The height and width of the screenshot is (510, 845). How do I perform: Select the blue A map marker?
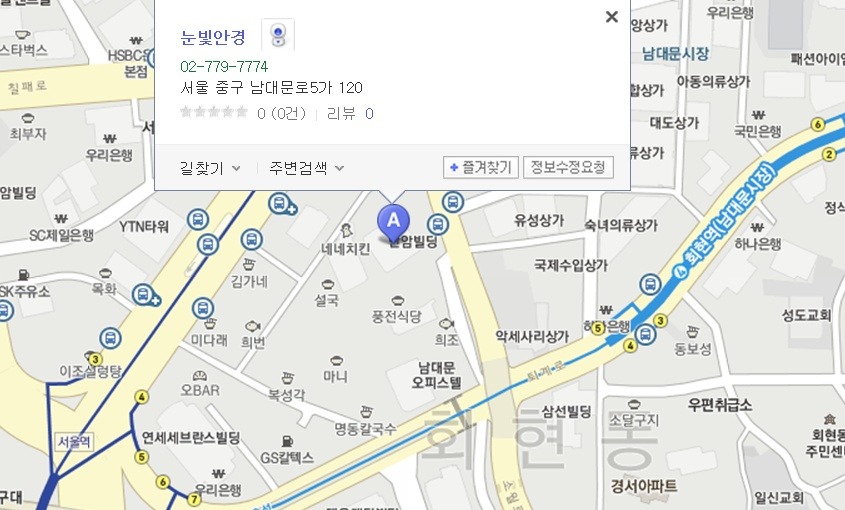click(x=393, y=220)
